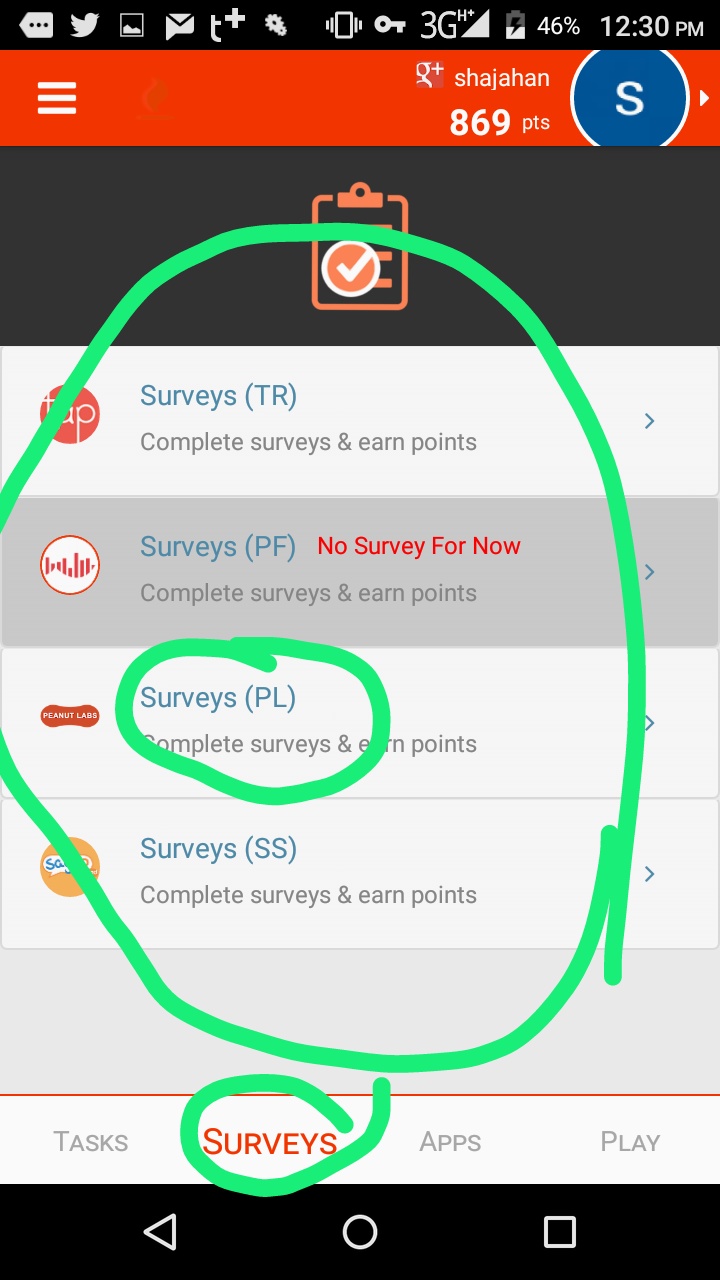Select the Surveys tab
Image resolution: width=720 pixels, height=1280 pixels.
(270, 1142)
